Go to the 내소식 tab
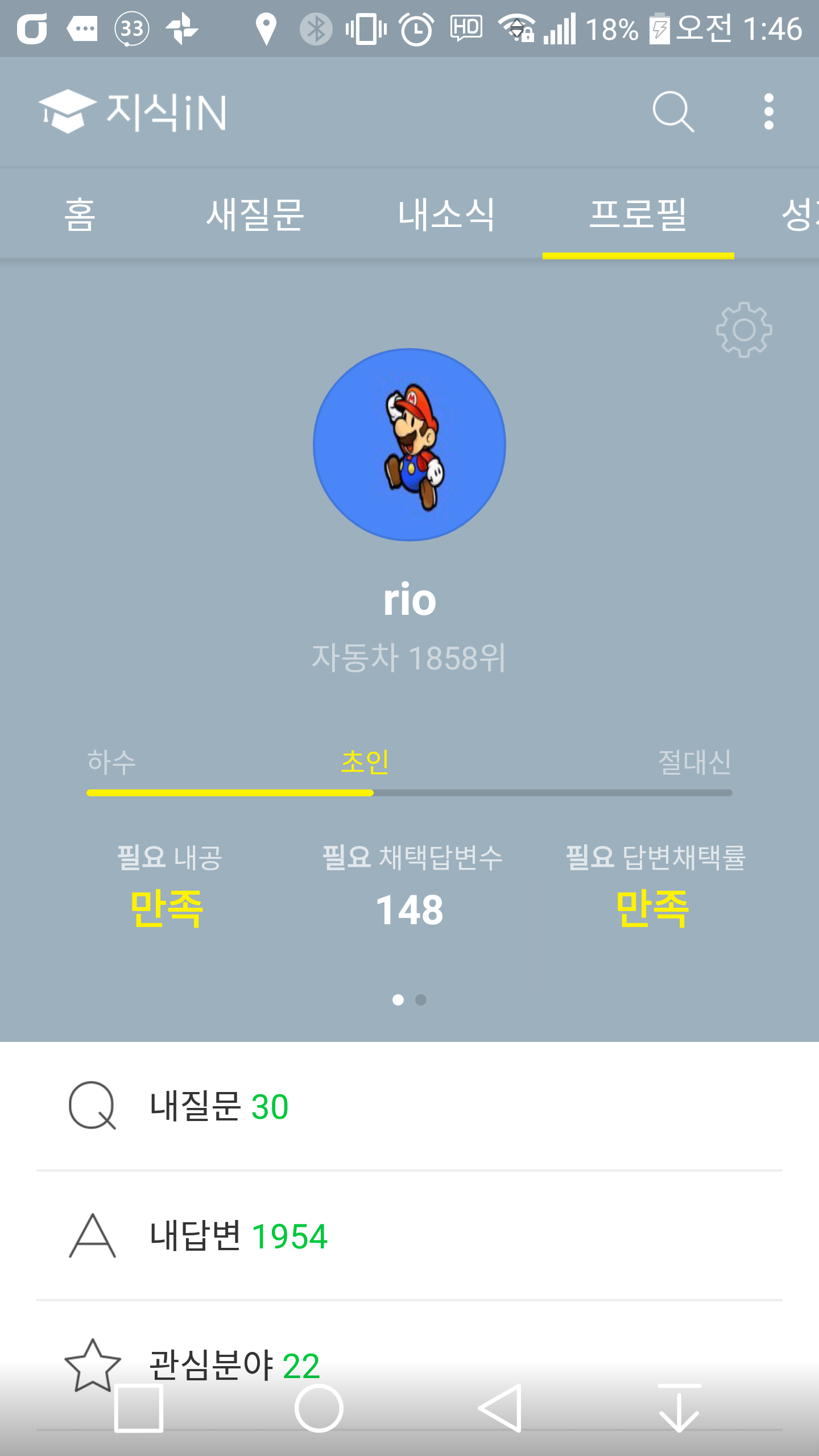 tap(446, 214)
